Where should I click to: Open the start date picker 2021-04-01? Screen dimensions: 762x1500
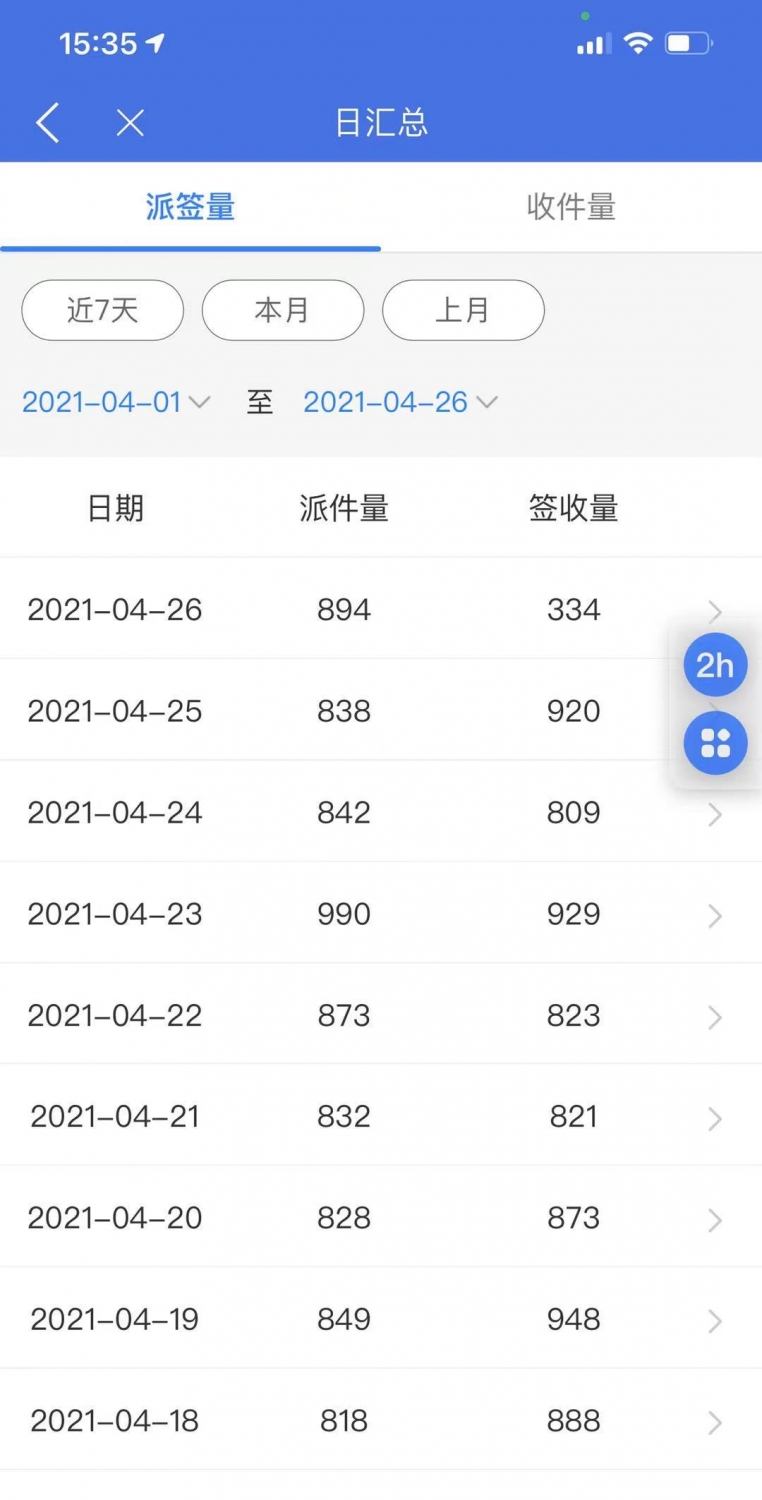point(116,402)
